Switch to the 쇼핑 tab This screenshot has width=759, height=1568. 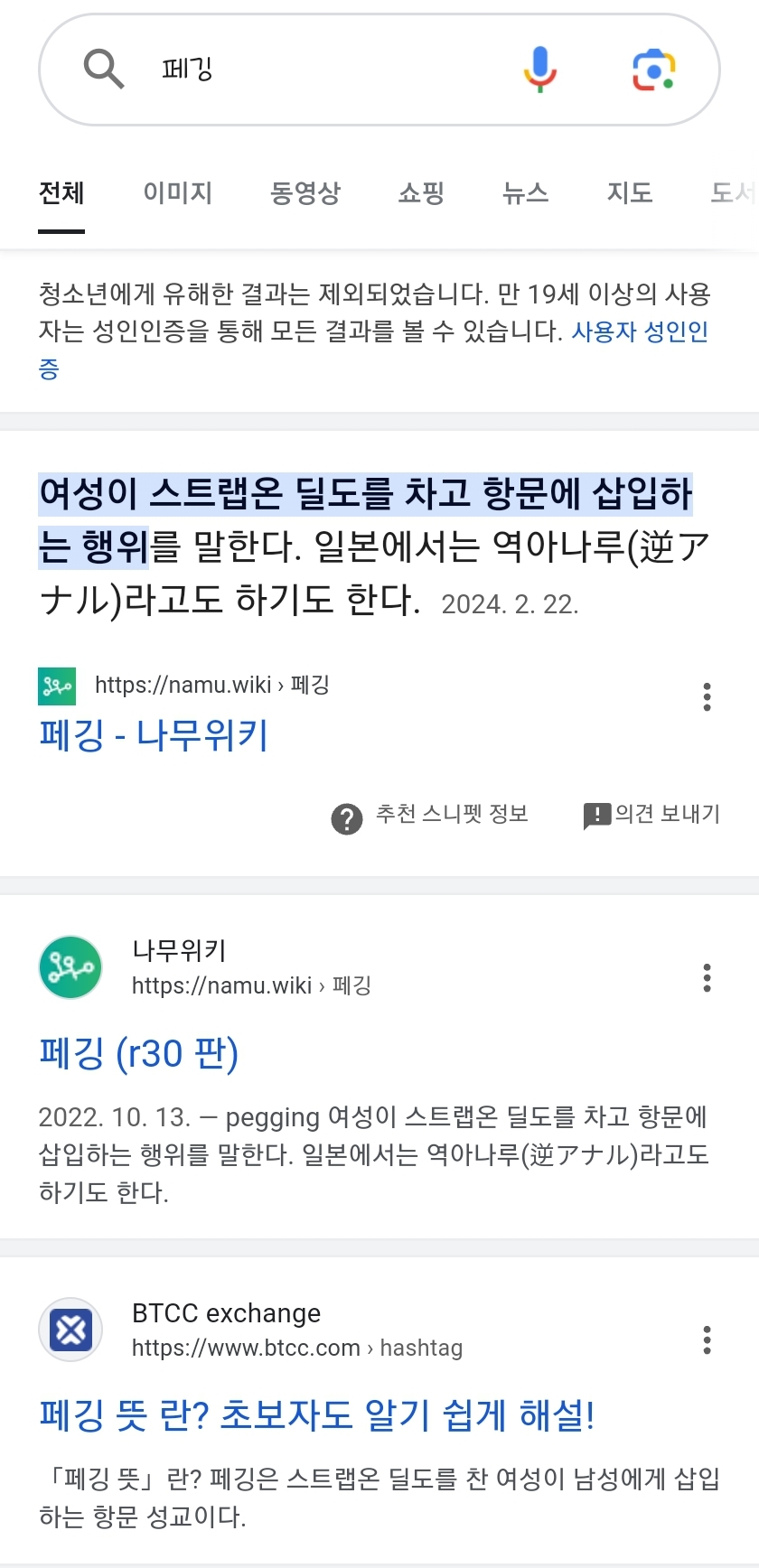coord(421,192)
